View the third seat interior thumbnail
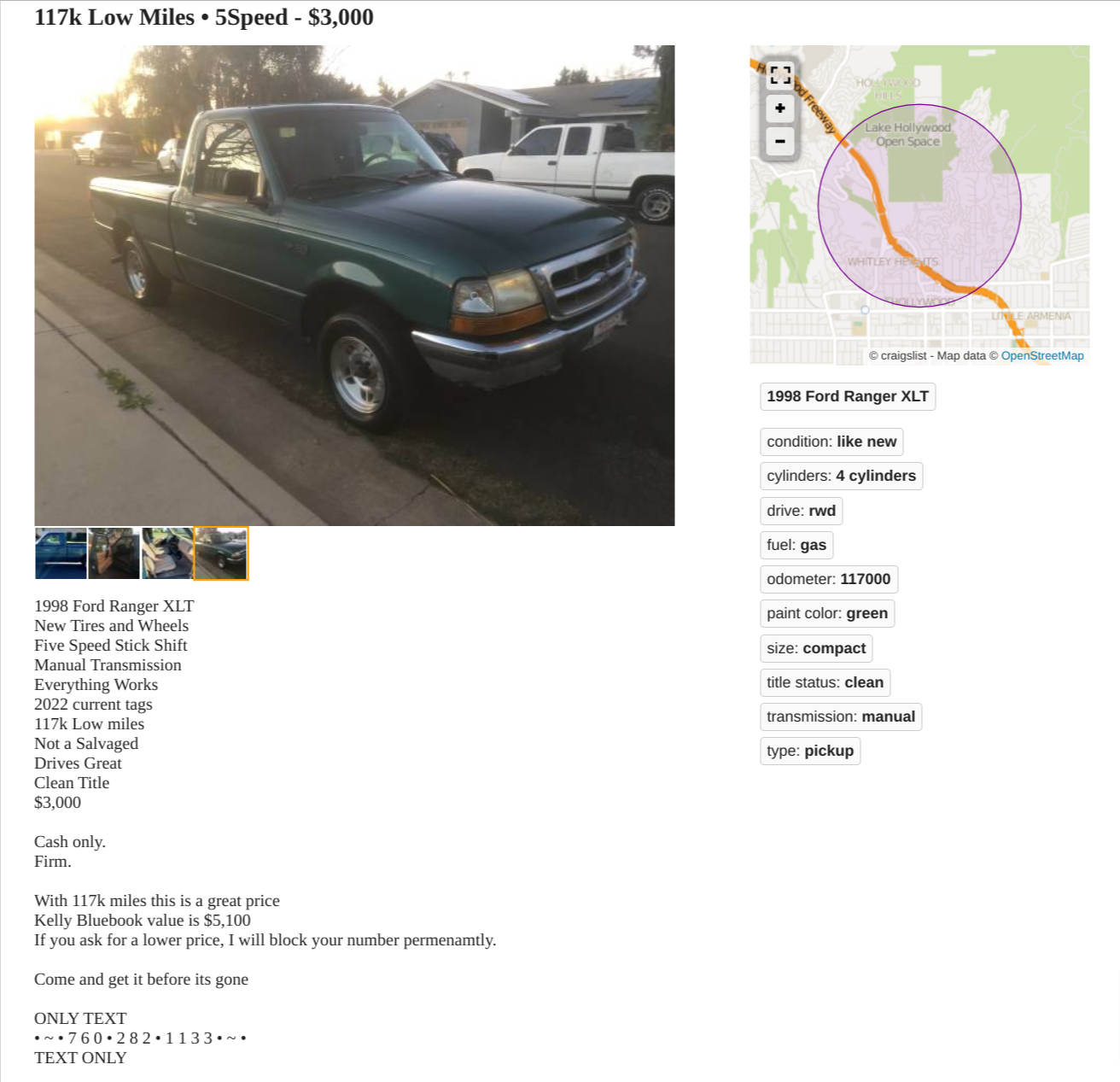The width and height of the screenshot is (1120, 1082). click(x=167, y=553)
